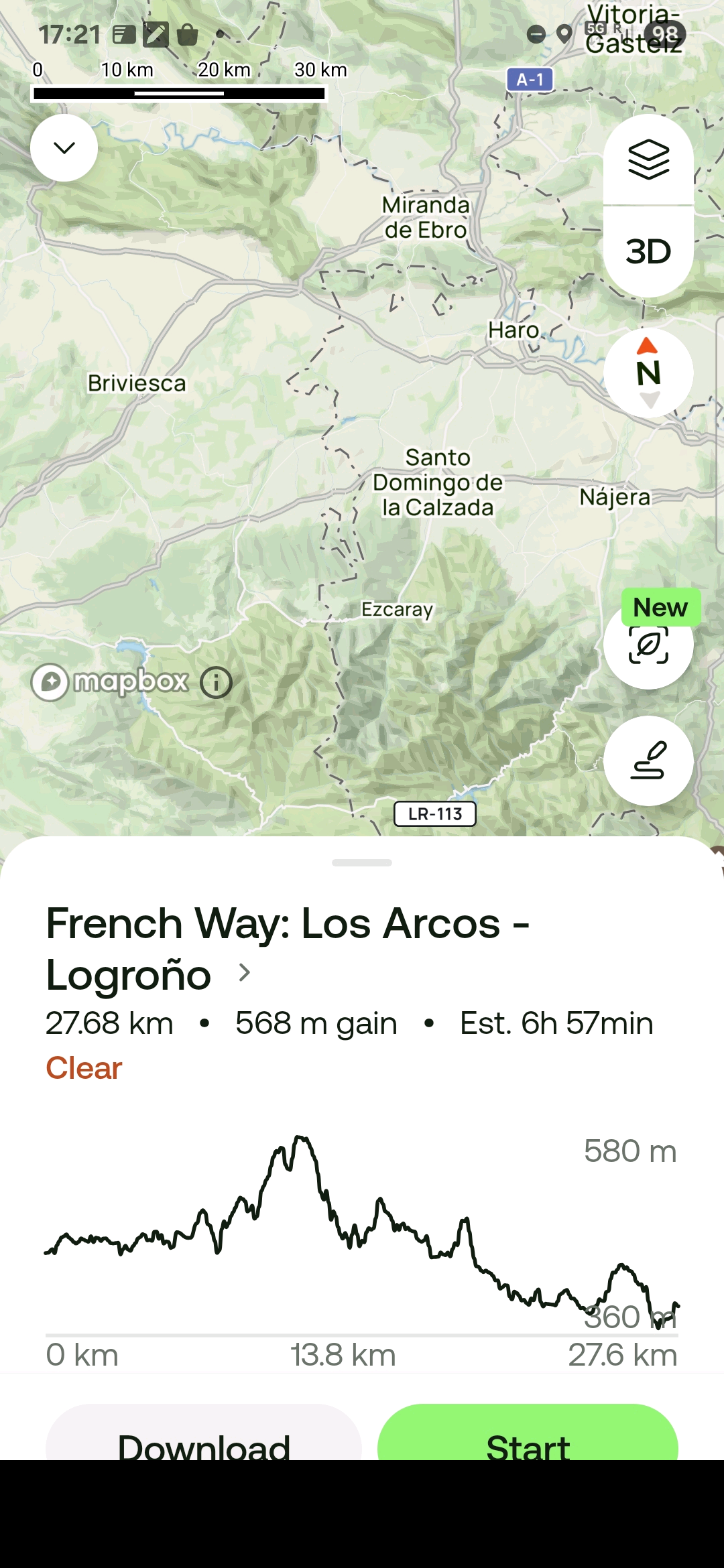
Task: Open the map layers selector
Action: coord(648,160)
